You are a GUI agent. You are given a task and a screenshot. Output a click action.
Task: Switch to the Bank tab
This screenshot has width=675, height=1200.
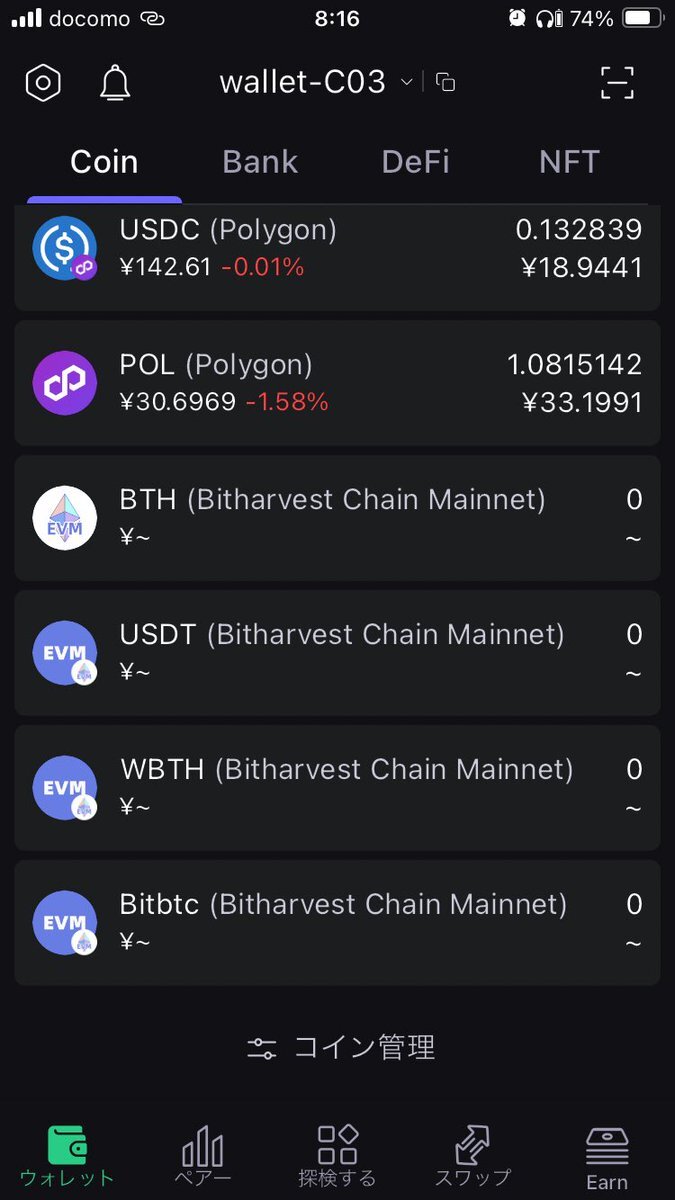[260, 162]
